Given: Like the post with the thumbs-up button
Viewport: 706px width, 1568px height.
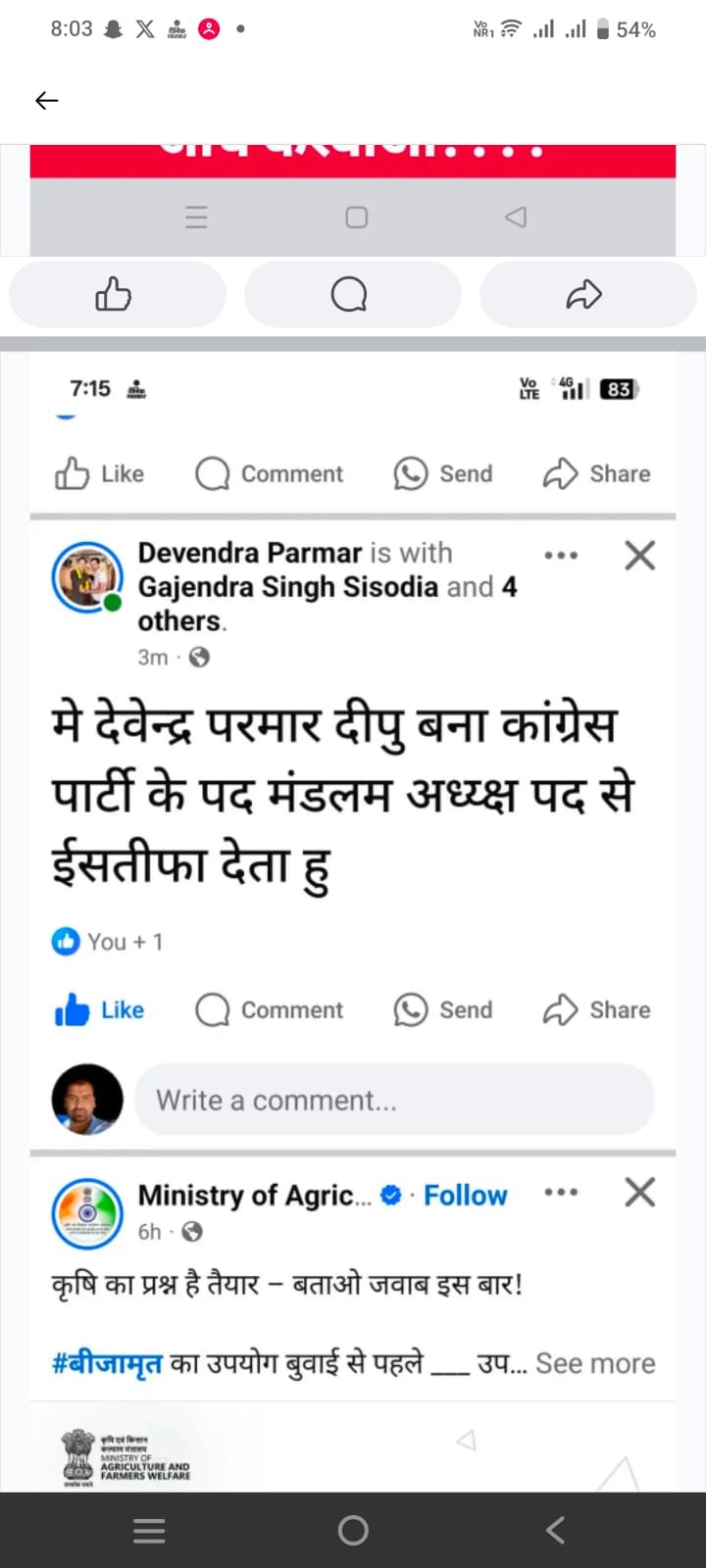Looking at the screenshot, I should pyautogui.click(x=117, y=294).
